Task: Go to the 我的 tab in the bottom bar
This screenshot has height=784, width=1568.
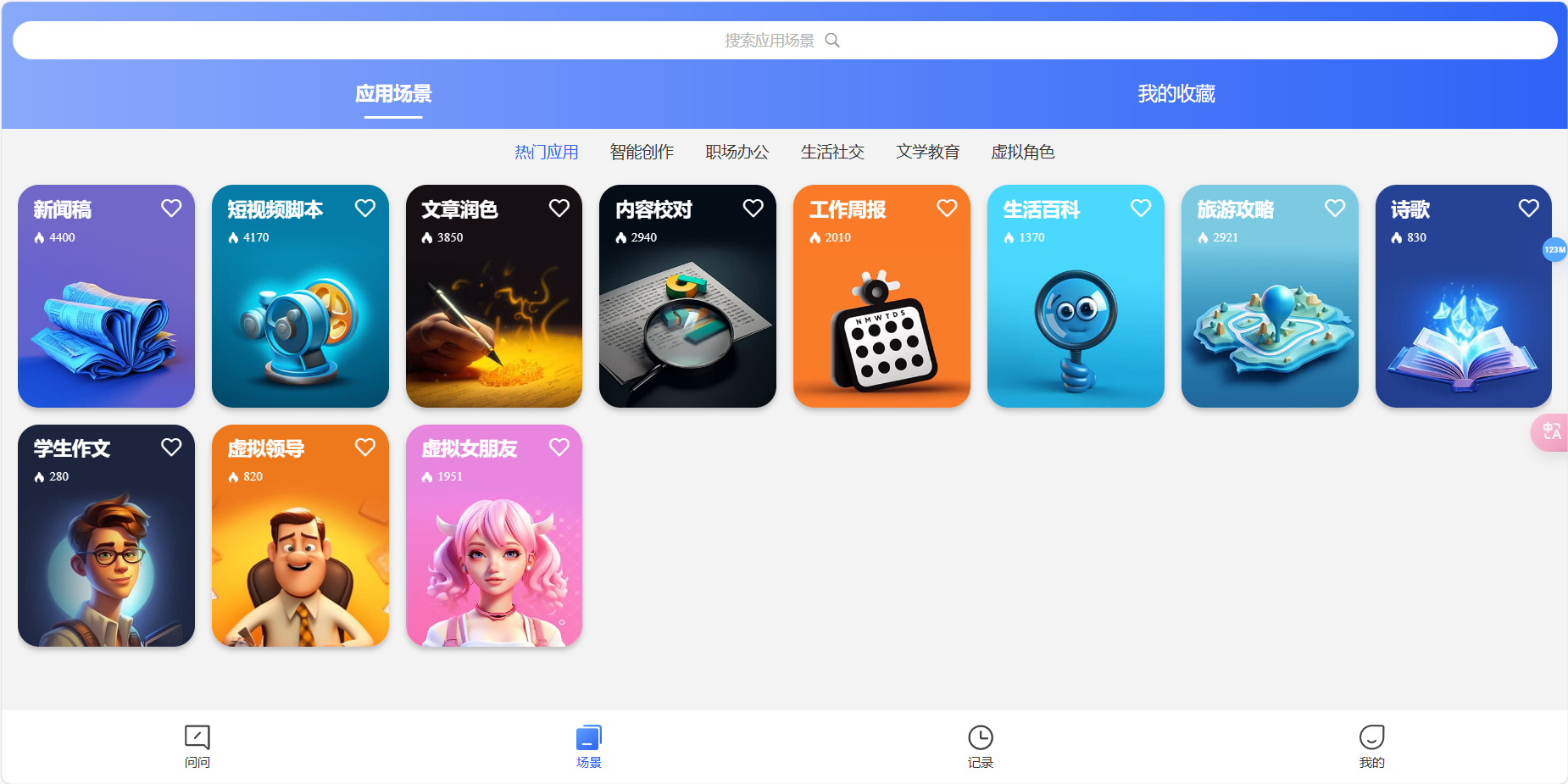Action: point(1371,746)
